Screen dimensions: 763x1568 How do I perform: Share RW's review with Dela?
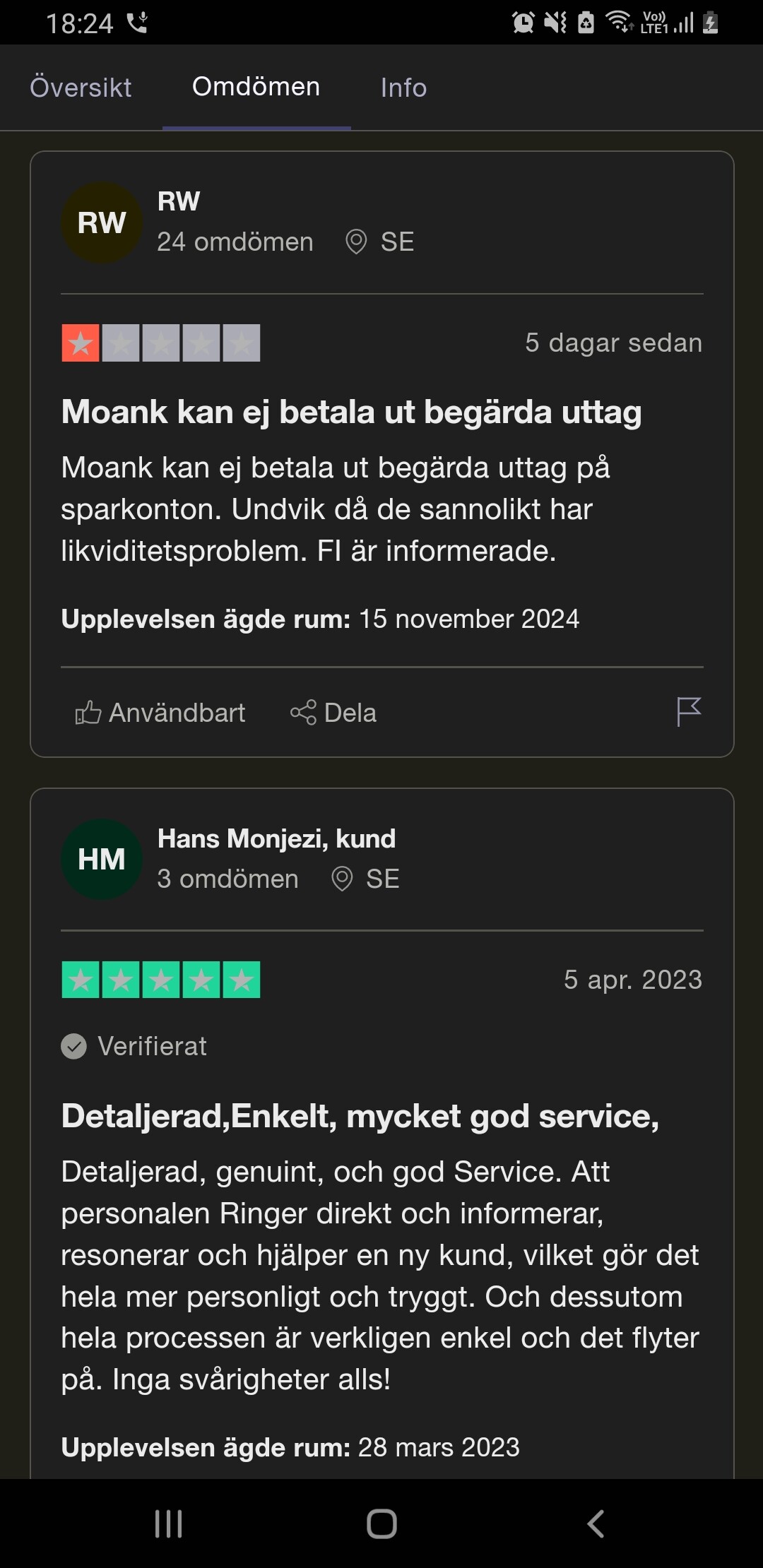point(333,713)
